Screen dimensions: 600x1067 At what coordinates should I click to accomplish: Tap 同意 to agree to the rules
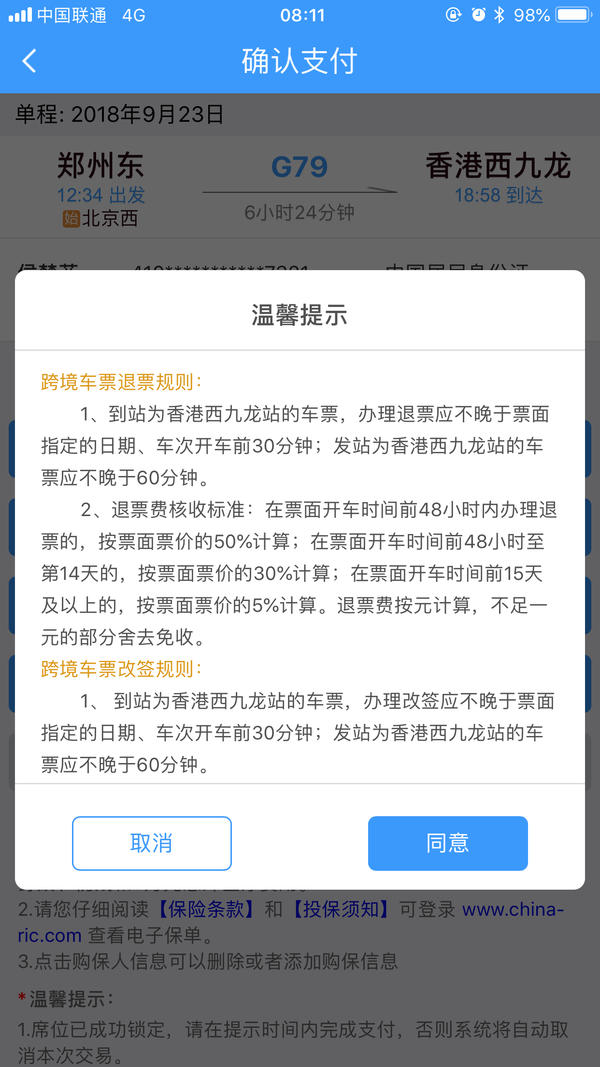[447, 843]
